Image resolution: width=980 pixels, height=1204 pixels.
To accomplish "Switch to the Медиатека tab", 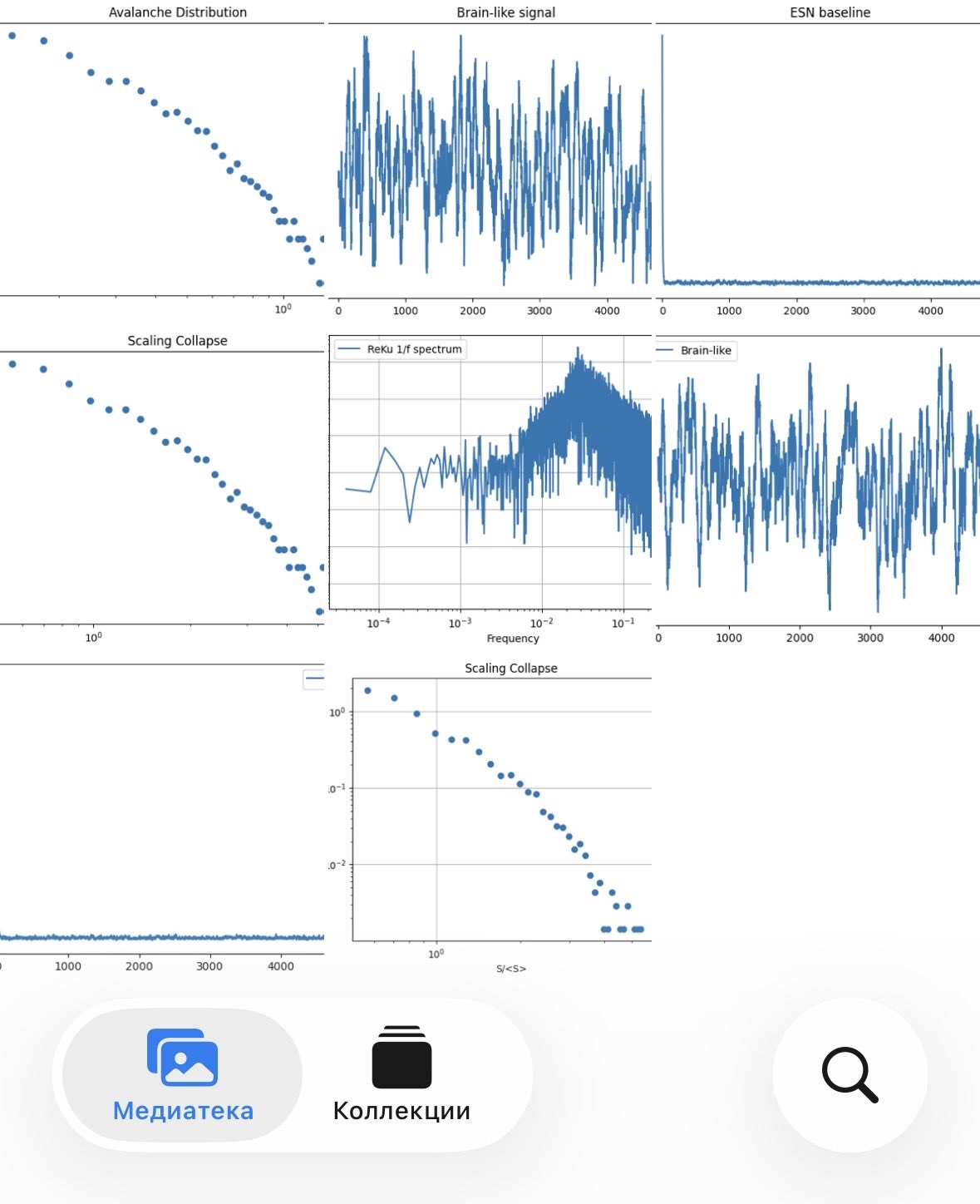I will pyautogui.click(x=183, y=1076).
